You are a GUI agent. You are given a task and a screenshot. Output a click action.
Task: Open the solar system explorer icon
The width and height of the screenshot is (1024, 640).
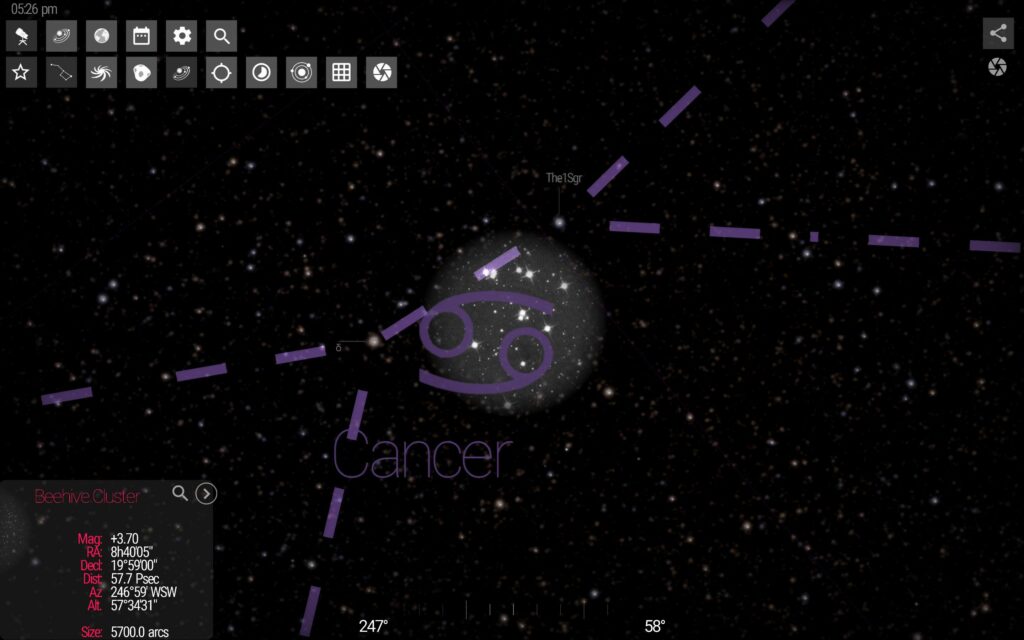[61, 37]
